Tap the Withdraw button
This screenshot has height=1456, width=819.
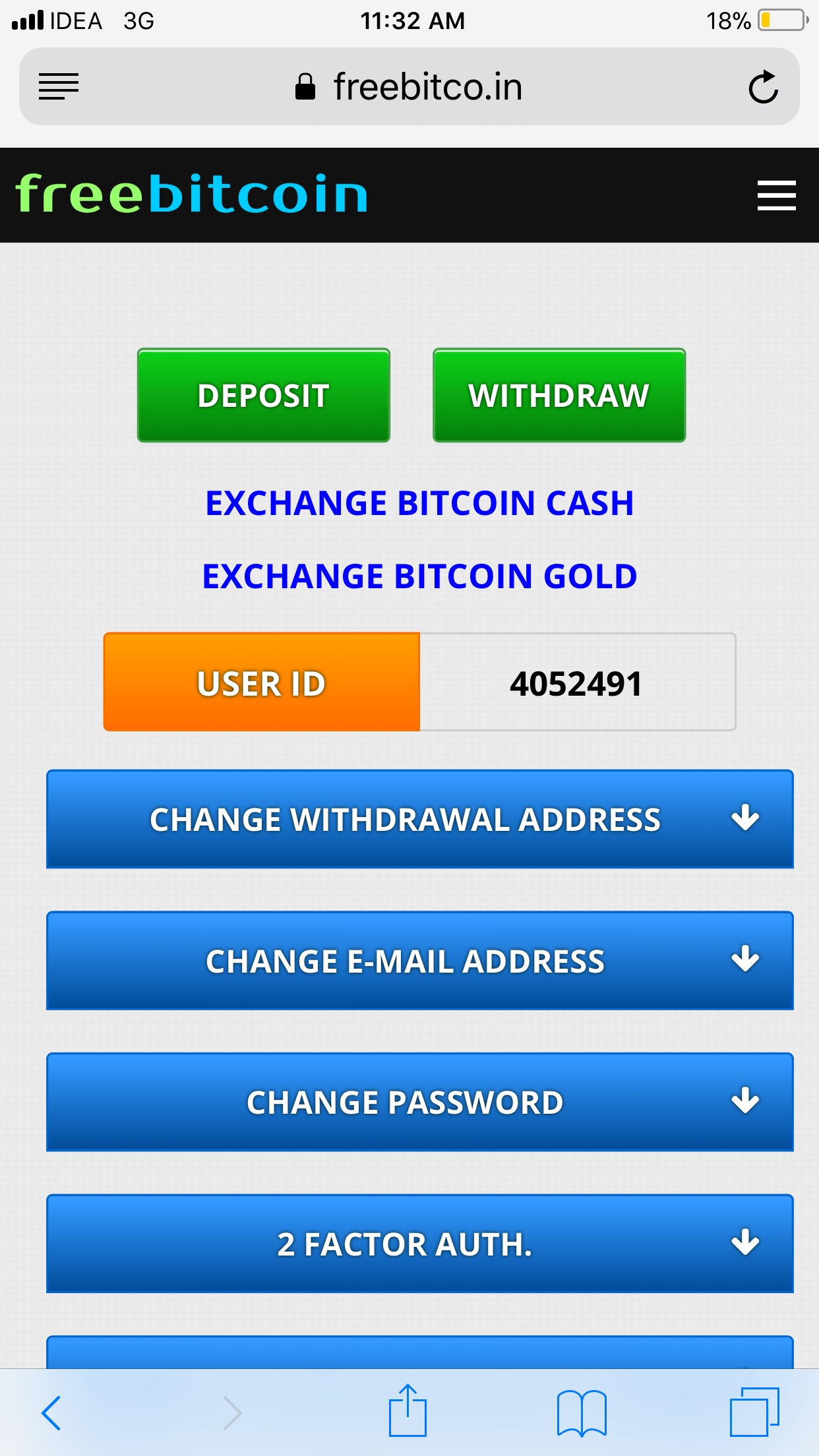click(x=559, y=396)
